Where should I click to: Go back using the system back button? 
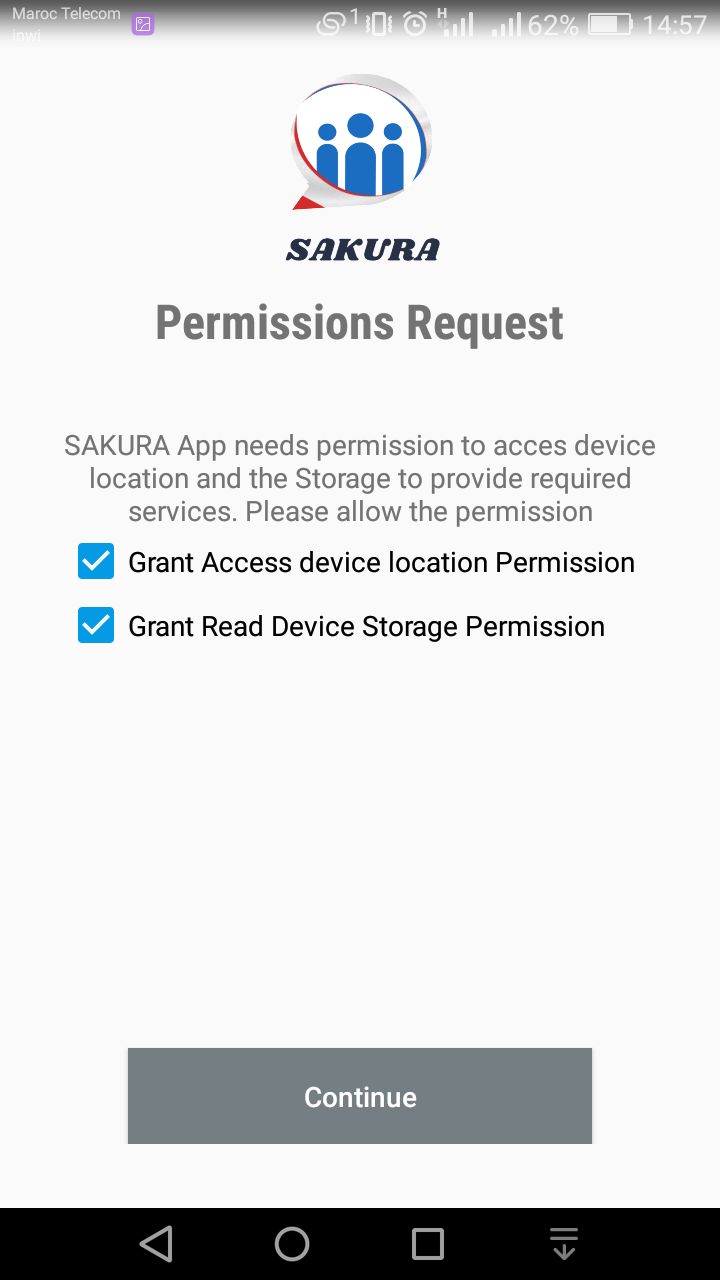(x=156, y=1244)
